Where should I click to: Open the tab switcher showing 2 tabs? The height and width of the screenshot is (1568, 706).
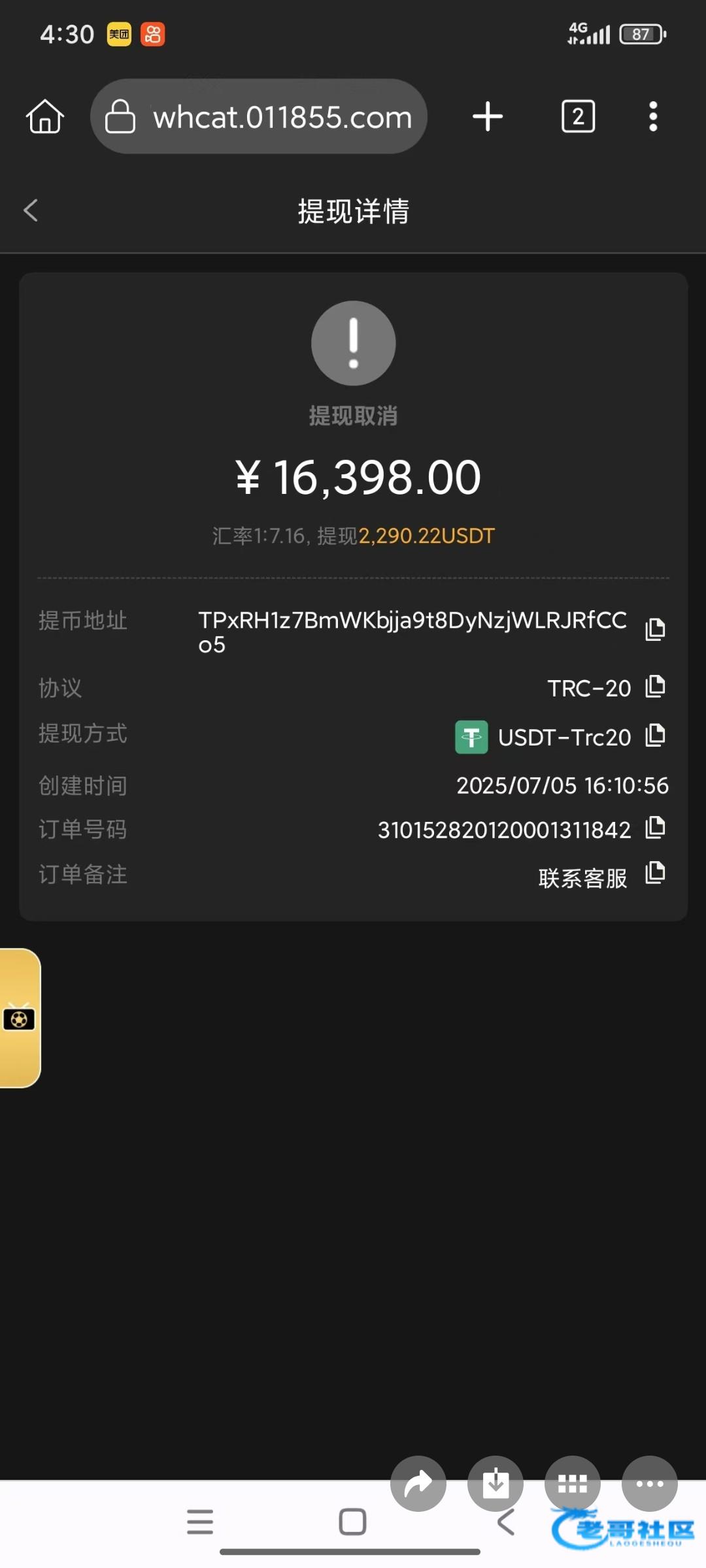tap(578, 117)
